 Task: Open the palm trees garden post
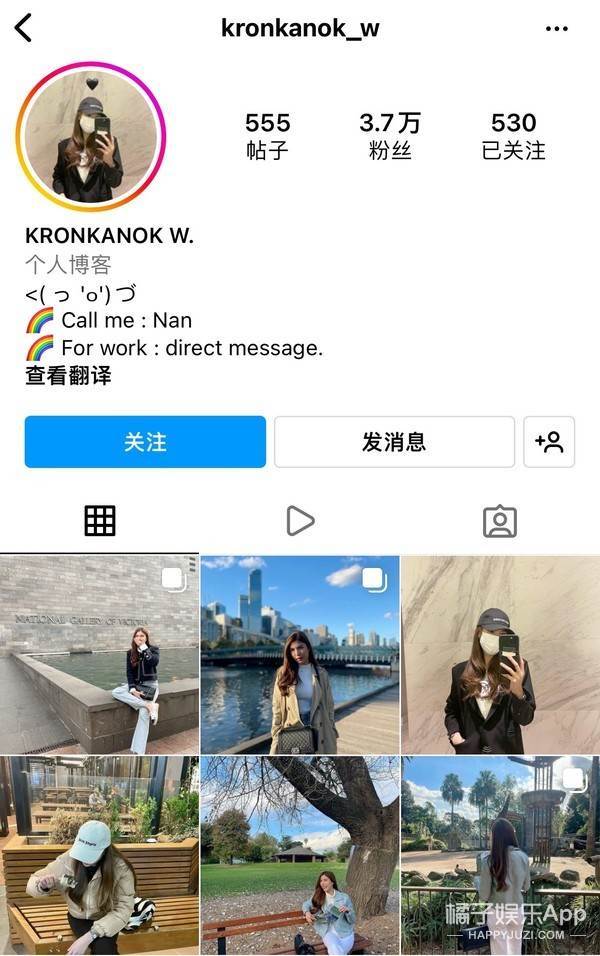click(500, 855)
